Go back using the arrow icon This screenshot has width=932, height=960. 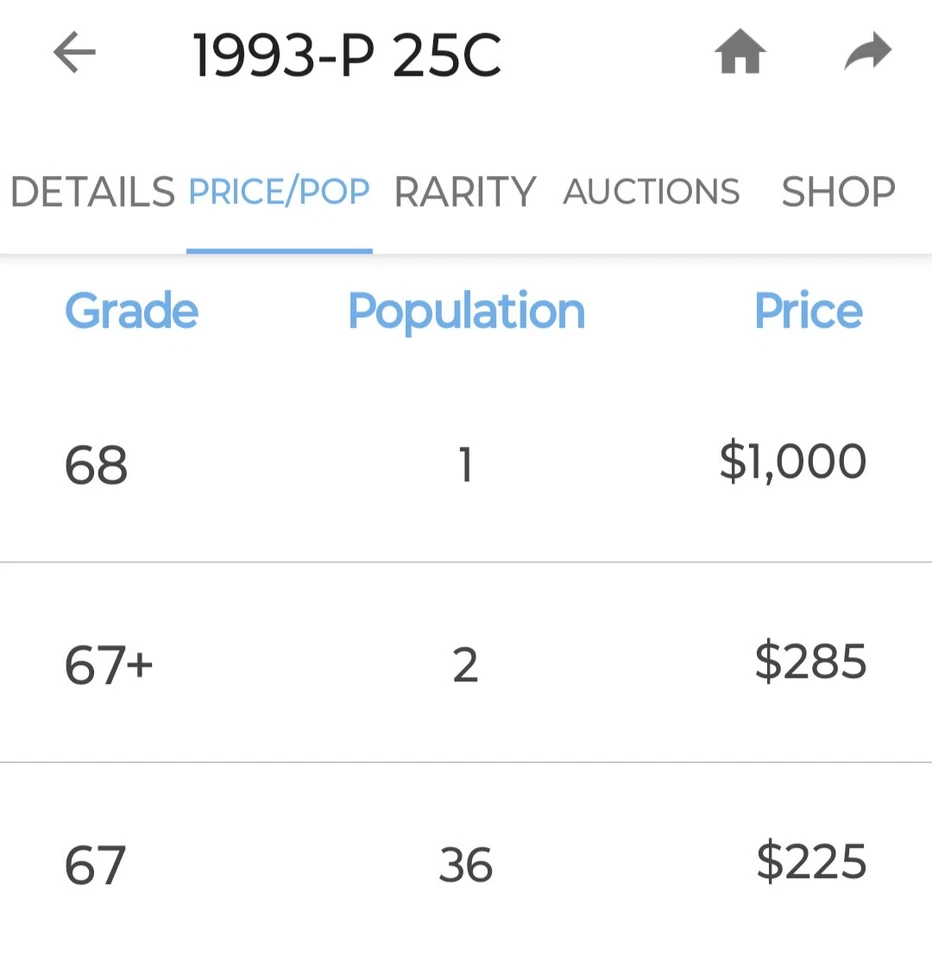(75, 53)
